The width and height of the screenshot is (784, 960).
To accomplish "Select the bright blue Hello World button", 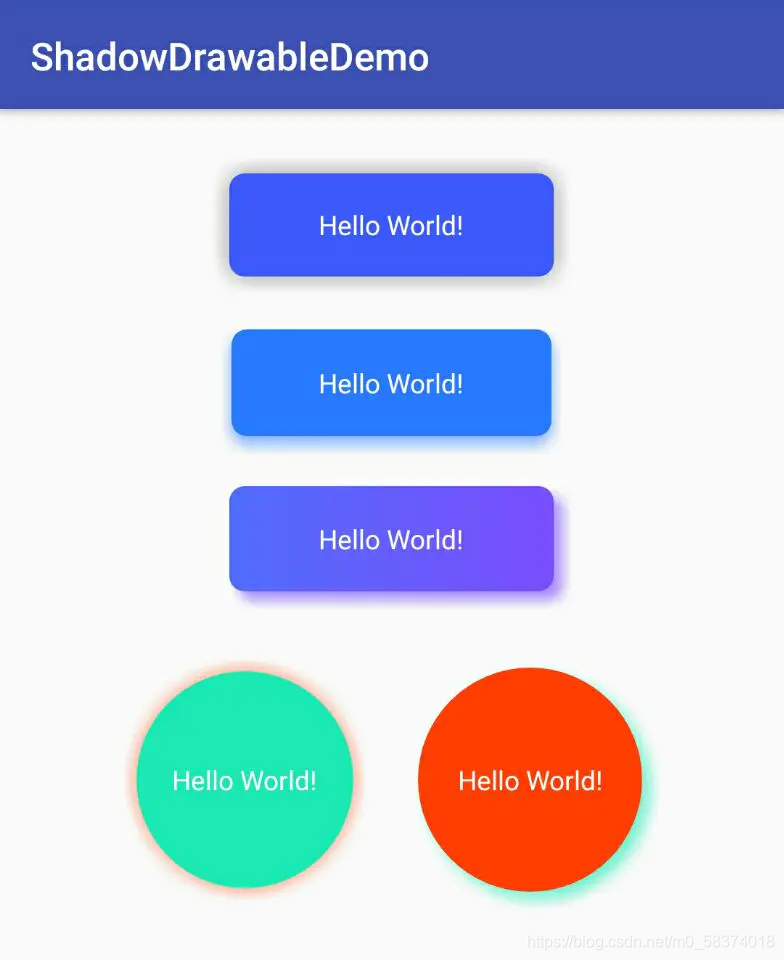I will pos(391,383).
